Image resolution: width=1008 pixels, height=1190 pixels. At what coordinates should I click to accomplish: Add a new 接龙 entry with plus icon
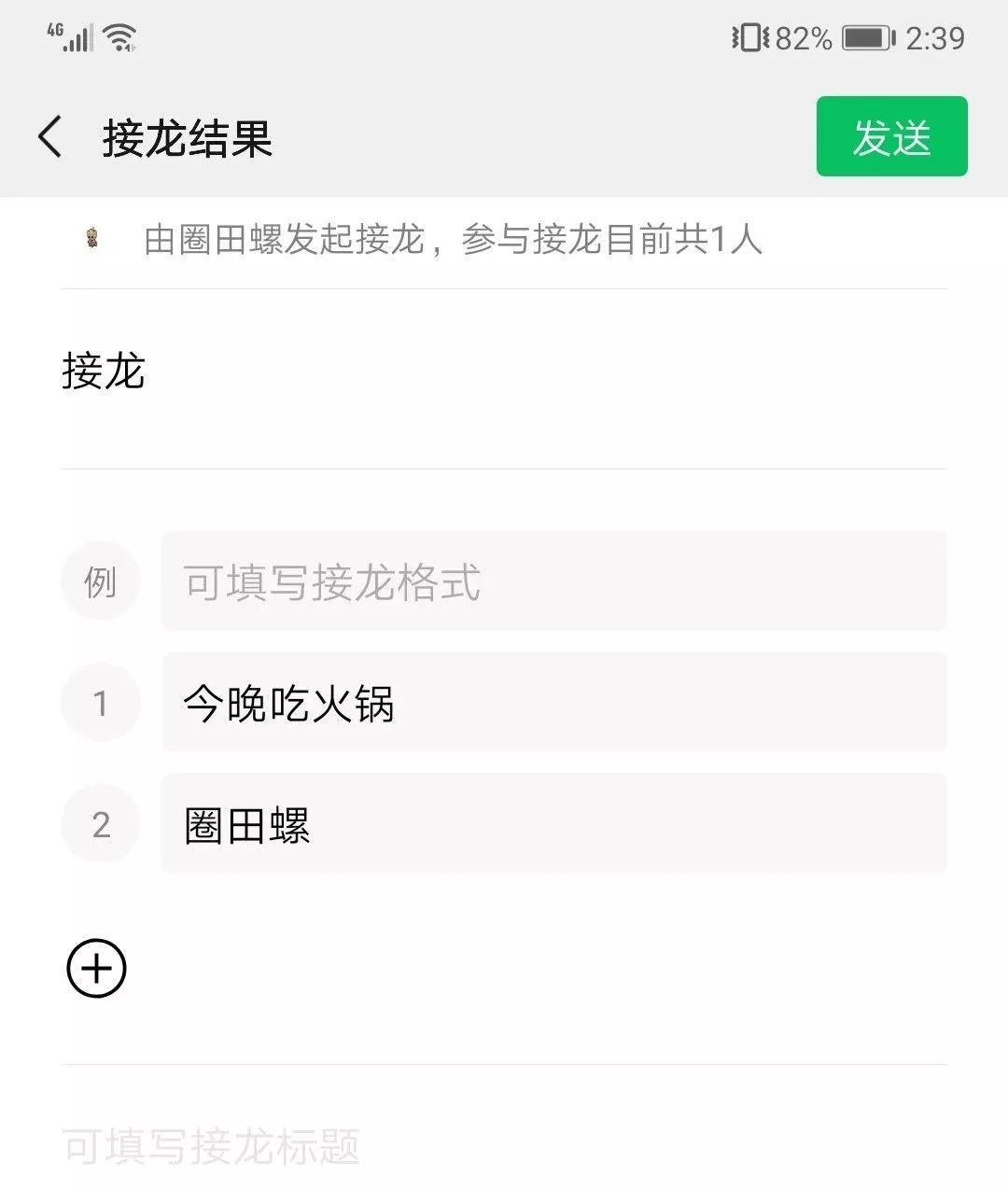[x=96, y=968]
